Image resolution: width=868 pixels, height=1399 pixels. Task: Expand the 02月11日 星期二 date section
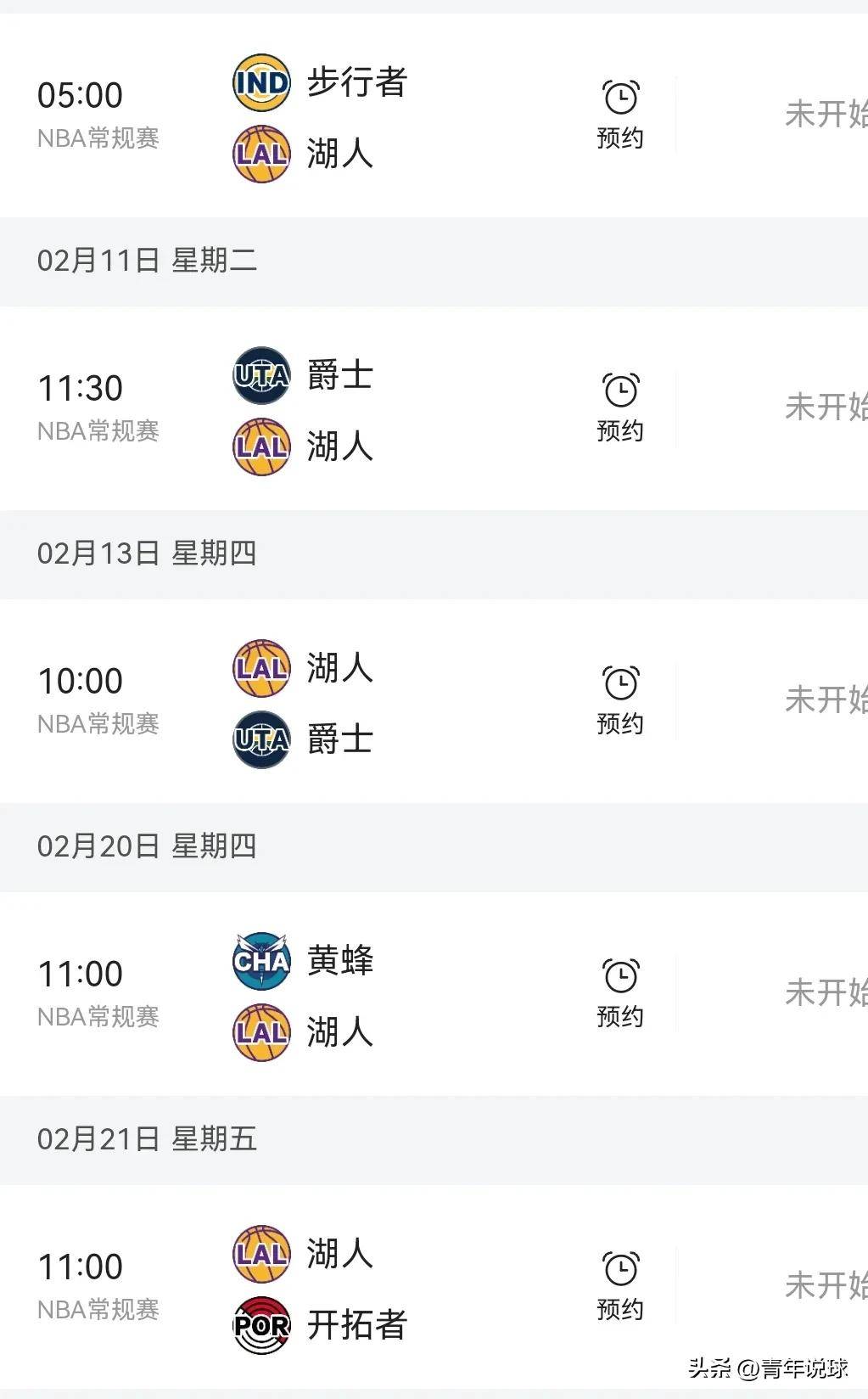pyautogui.click(x=150, y=261)
